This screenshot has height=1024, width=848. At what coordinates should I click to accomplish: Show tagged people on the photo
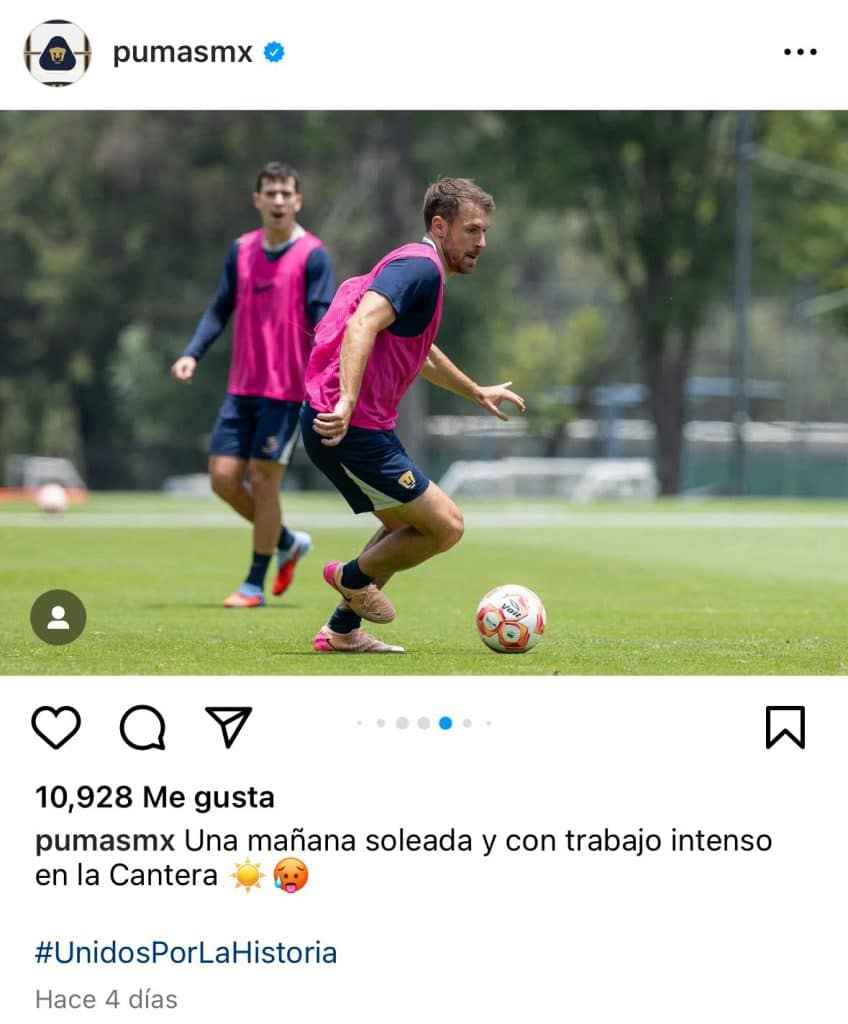pyautogui.click(x=58, y=617)
